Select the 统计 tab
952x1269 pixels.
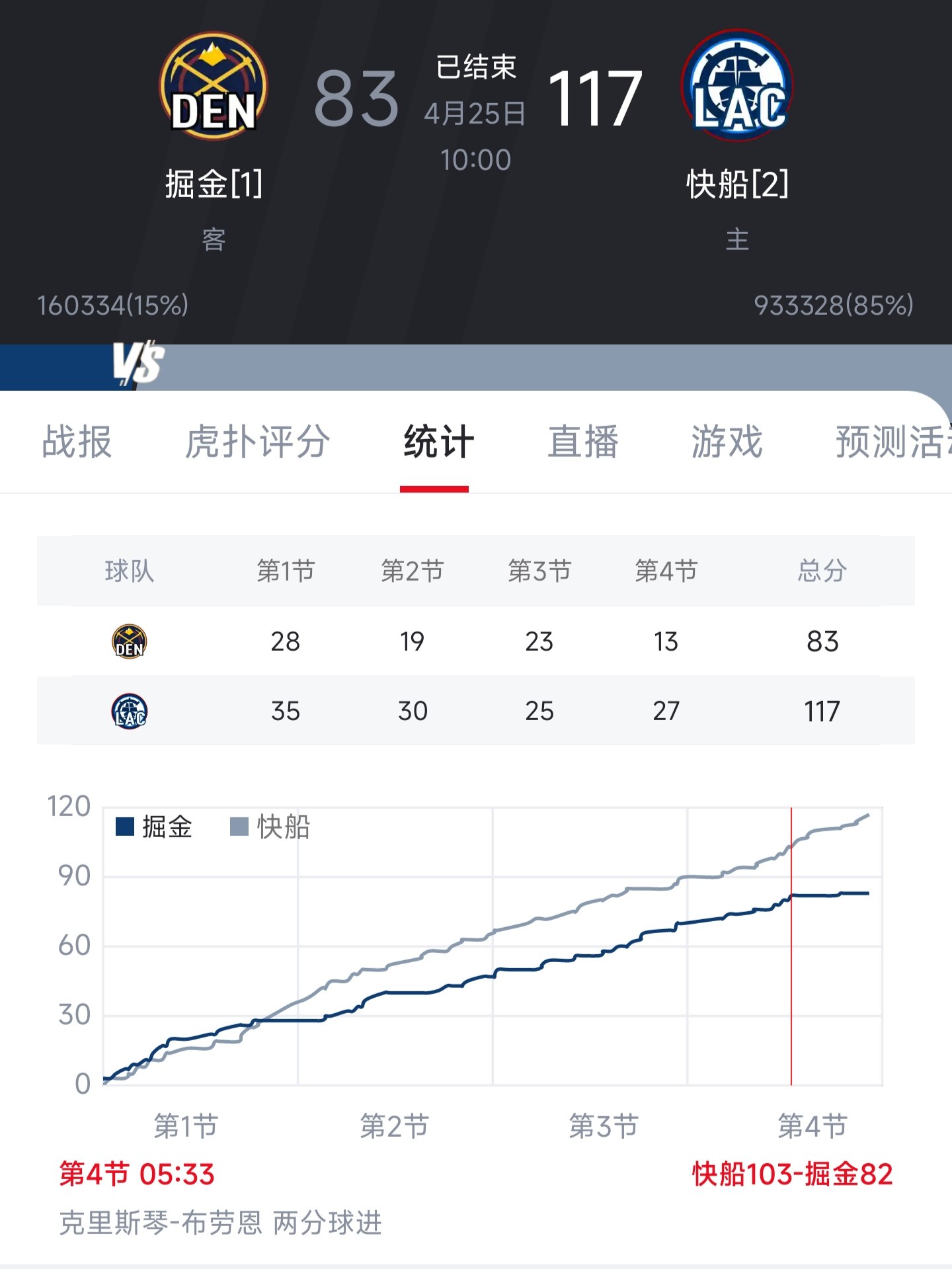(438, 442)
